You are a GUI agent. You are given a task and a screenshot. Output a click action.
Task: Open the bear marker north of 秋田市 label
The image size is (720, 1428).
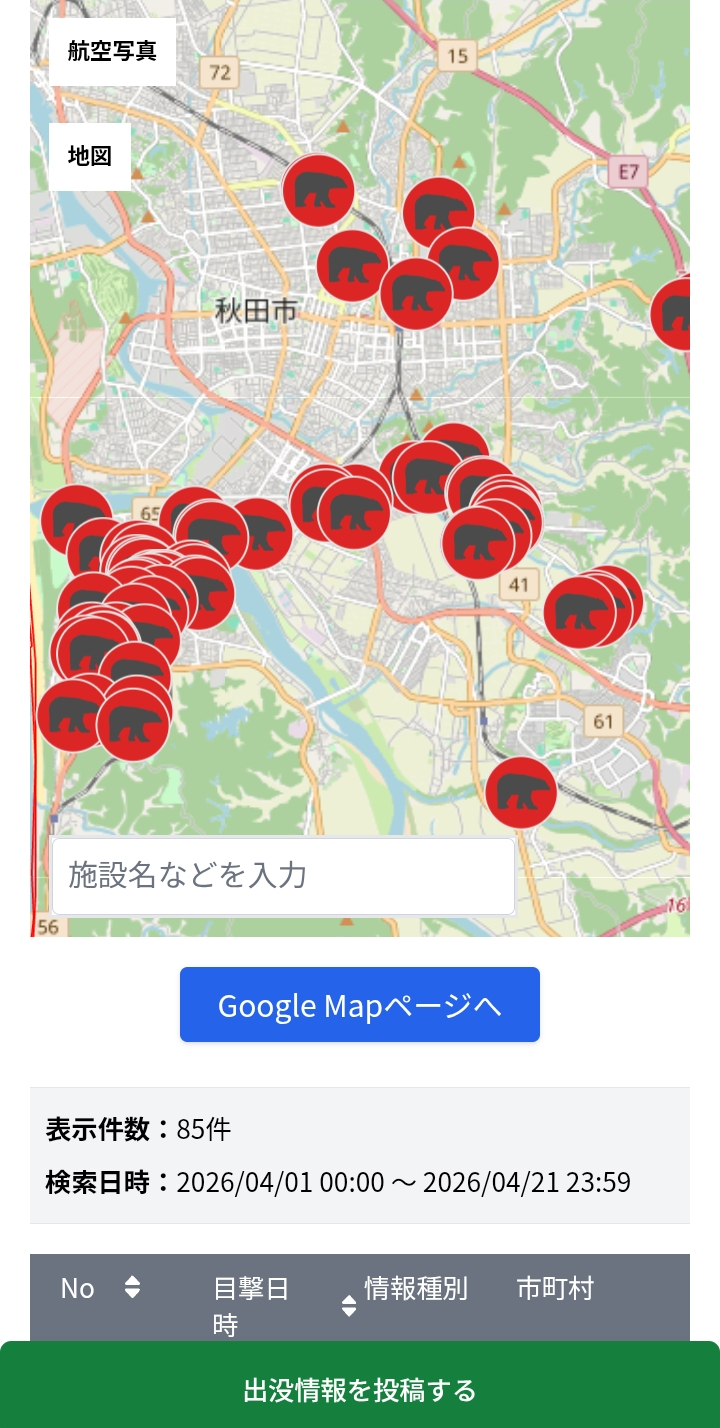point(318,190)
